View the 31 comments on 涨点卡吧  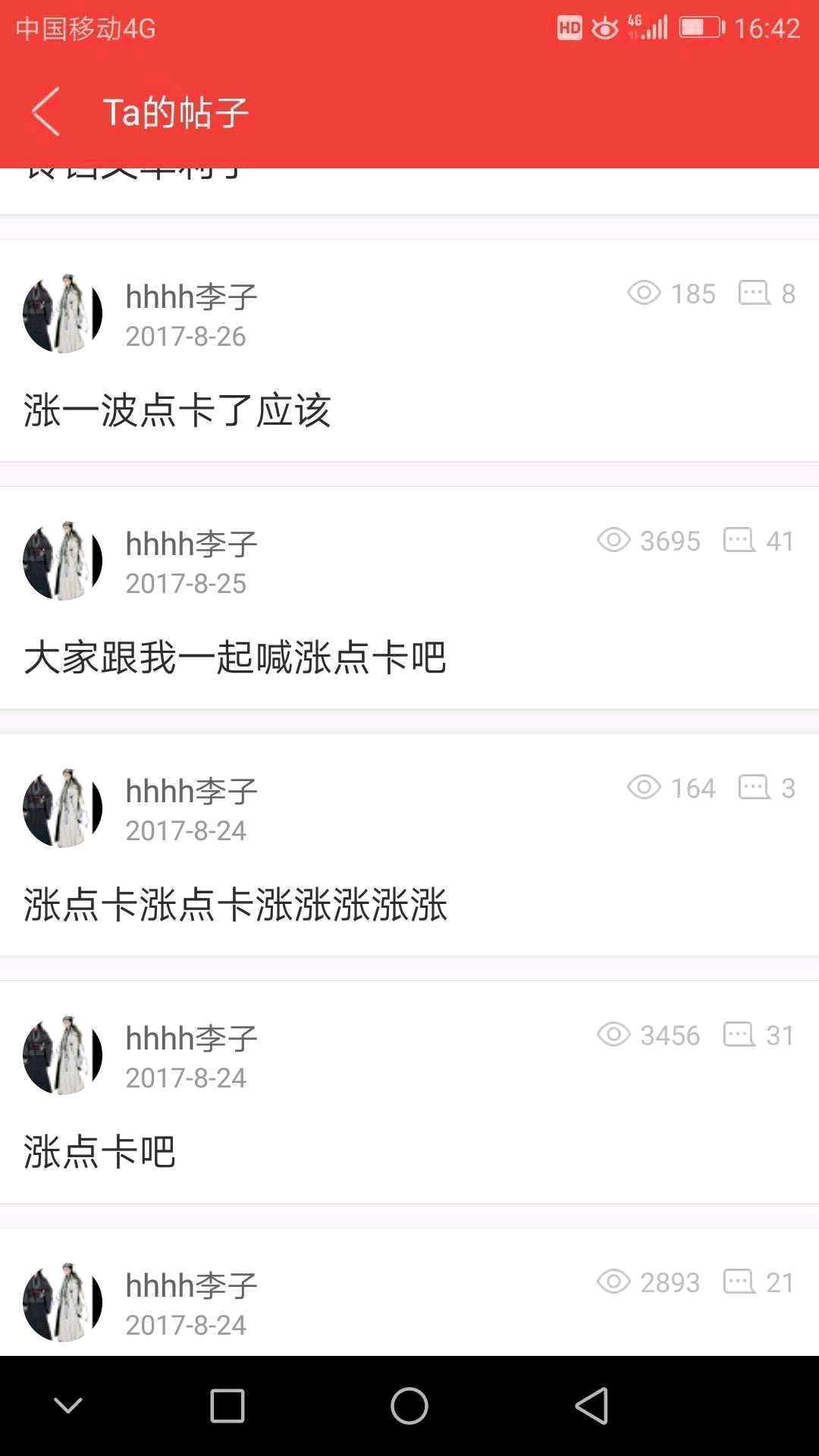click(758, 1035)
